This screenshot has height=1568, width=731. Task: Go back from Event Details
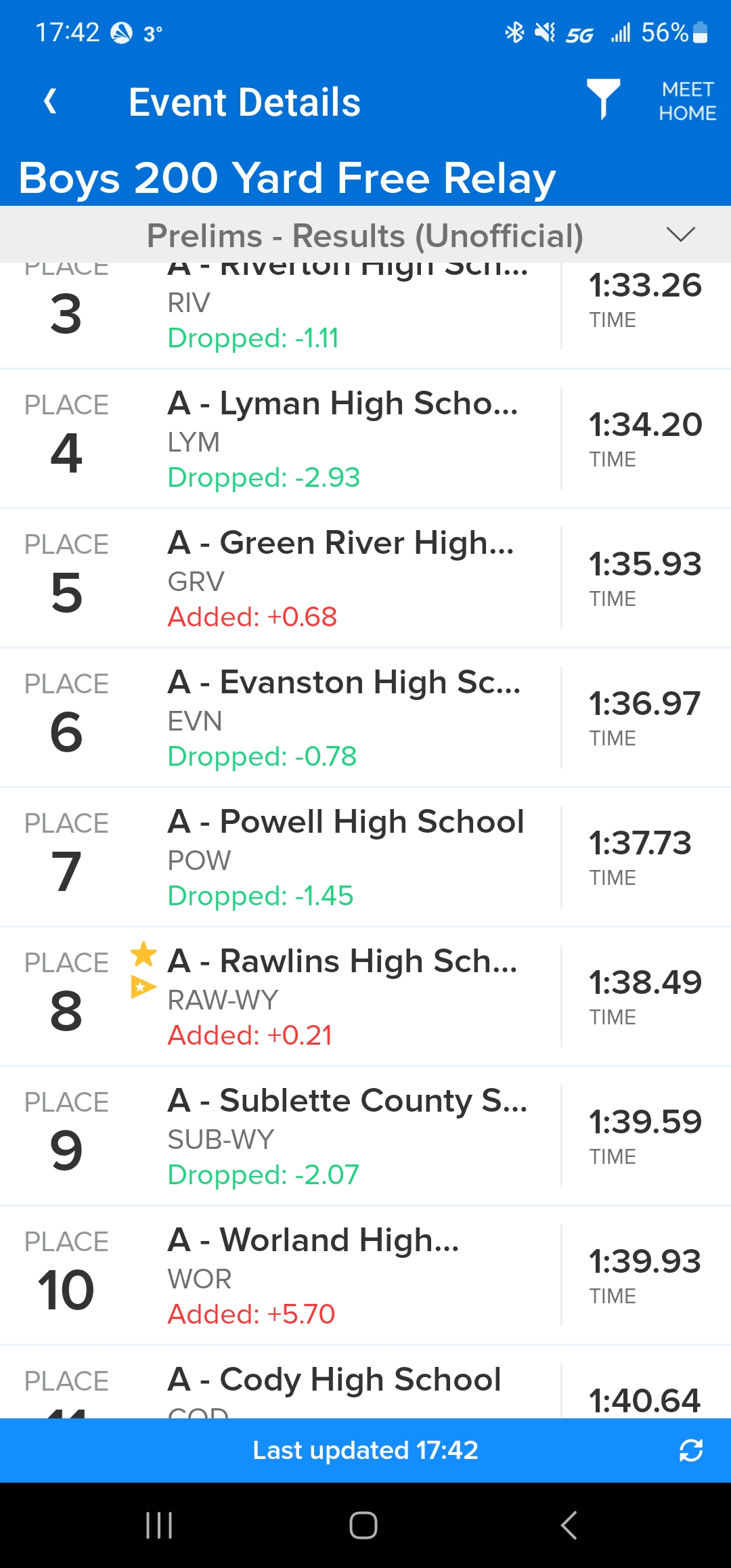[x=50, y=102]
